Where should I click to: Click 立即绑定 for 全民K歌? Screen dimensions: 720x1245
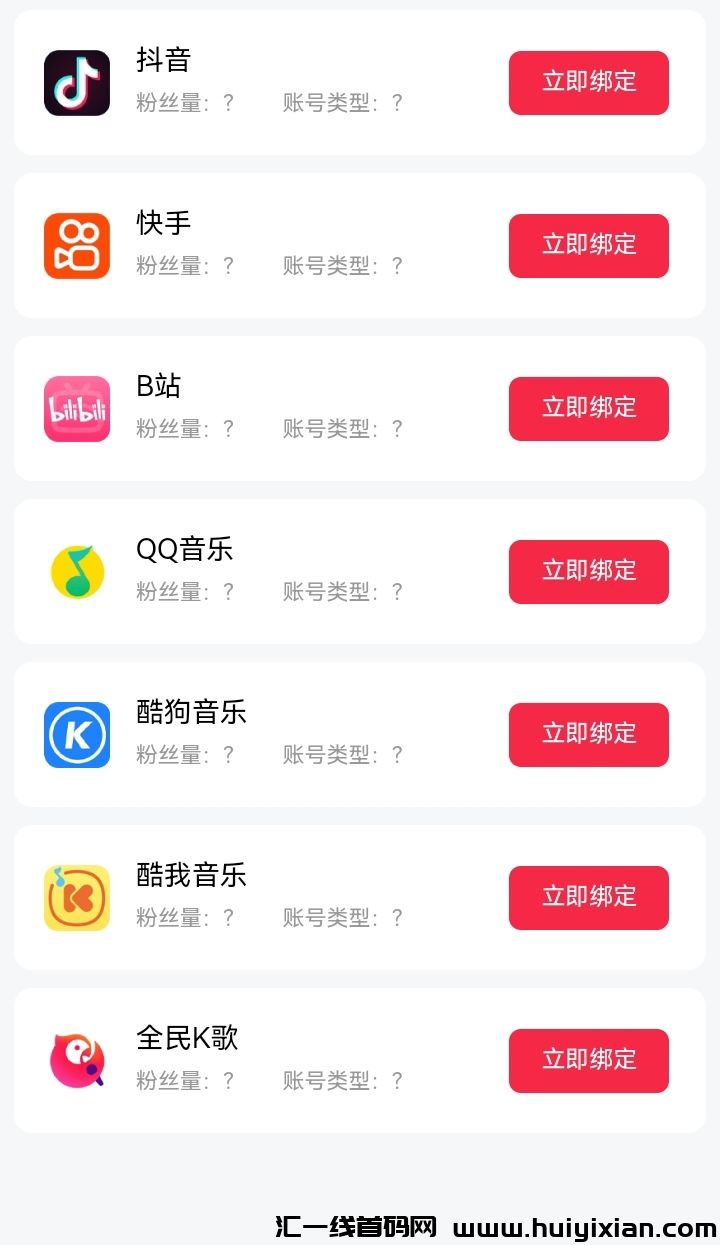[588, 1060]
